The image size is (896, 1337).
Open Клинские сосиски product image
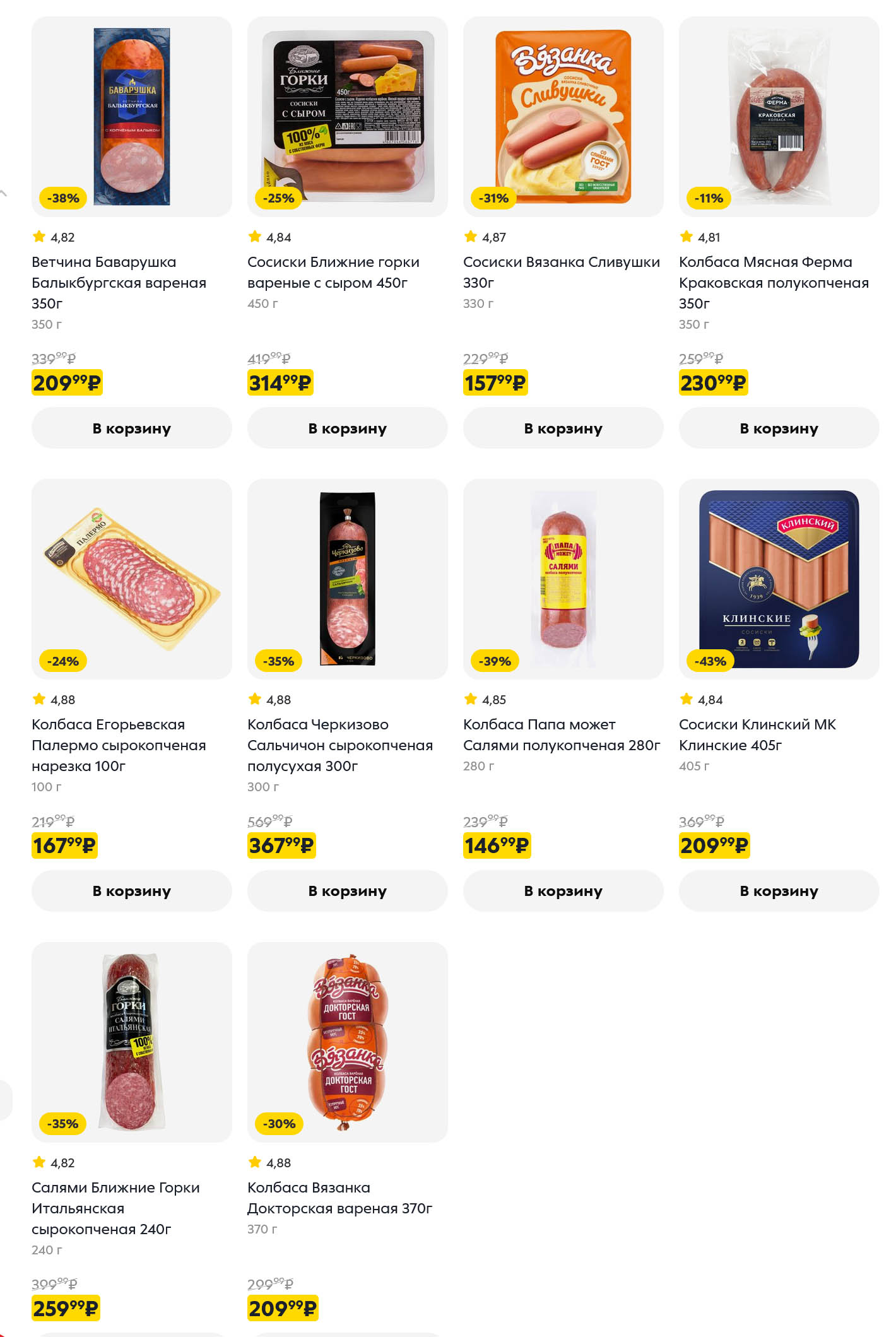coord(779,579)
